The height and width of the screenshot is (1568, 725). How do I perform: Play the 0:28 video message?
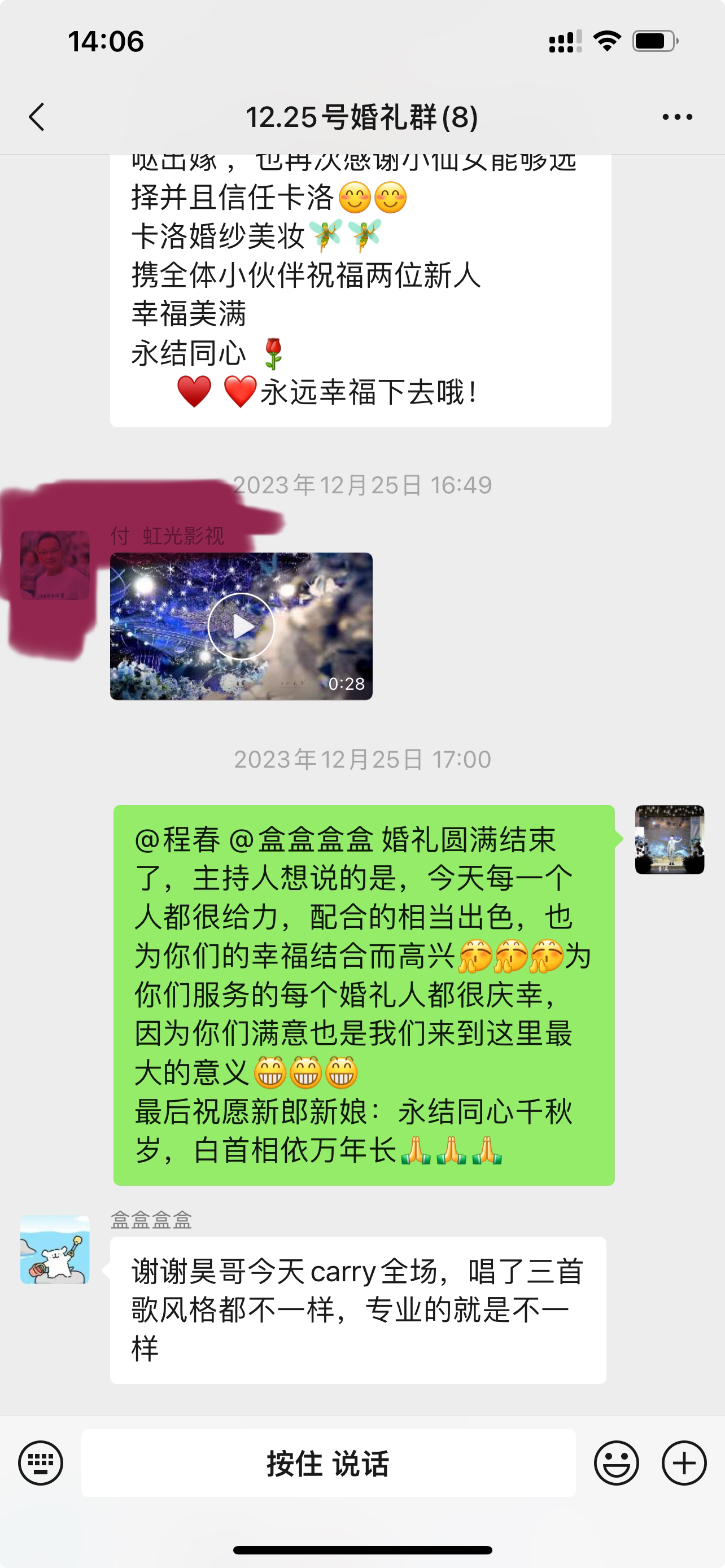(x=241, y=627)
